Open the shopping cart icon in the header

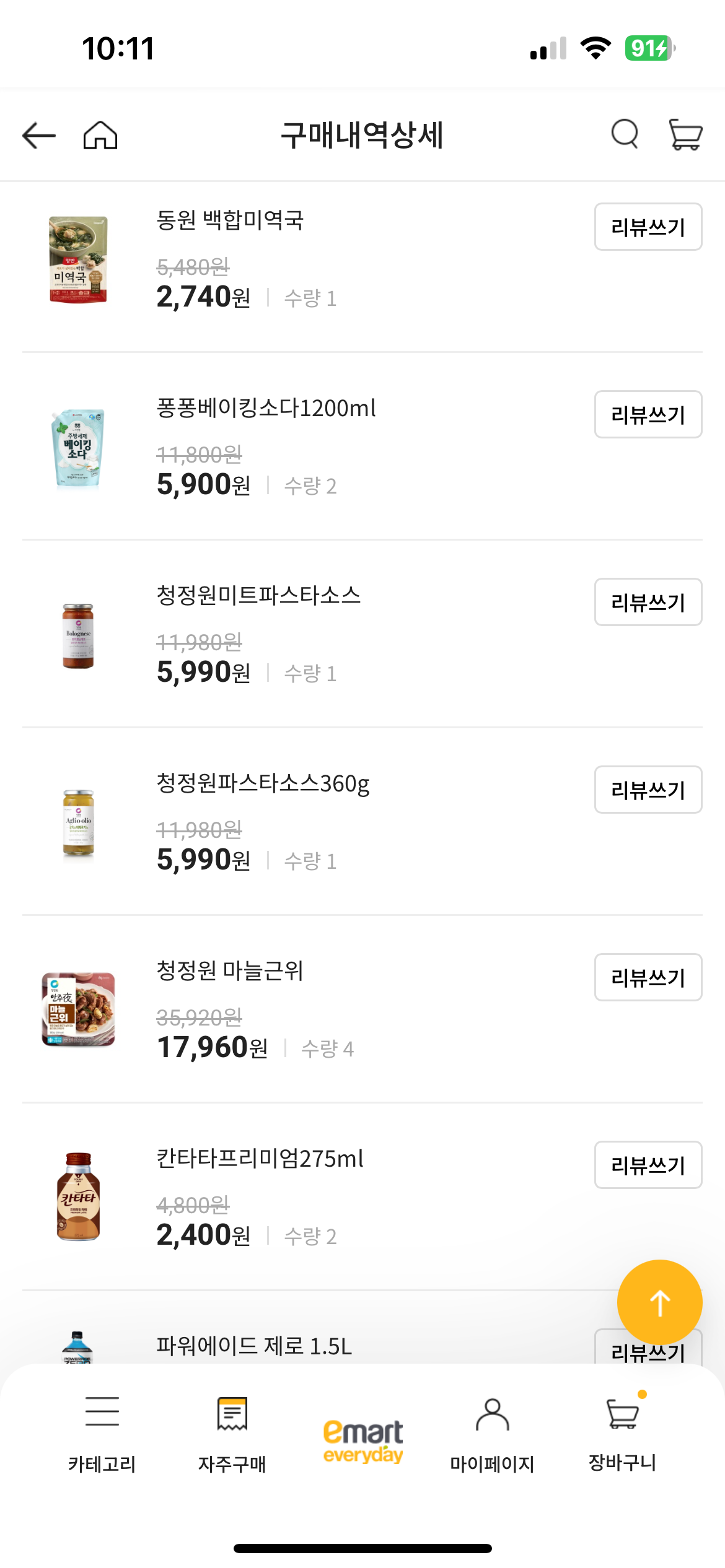[x=684, y=135]
